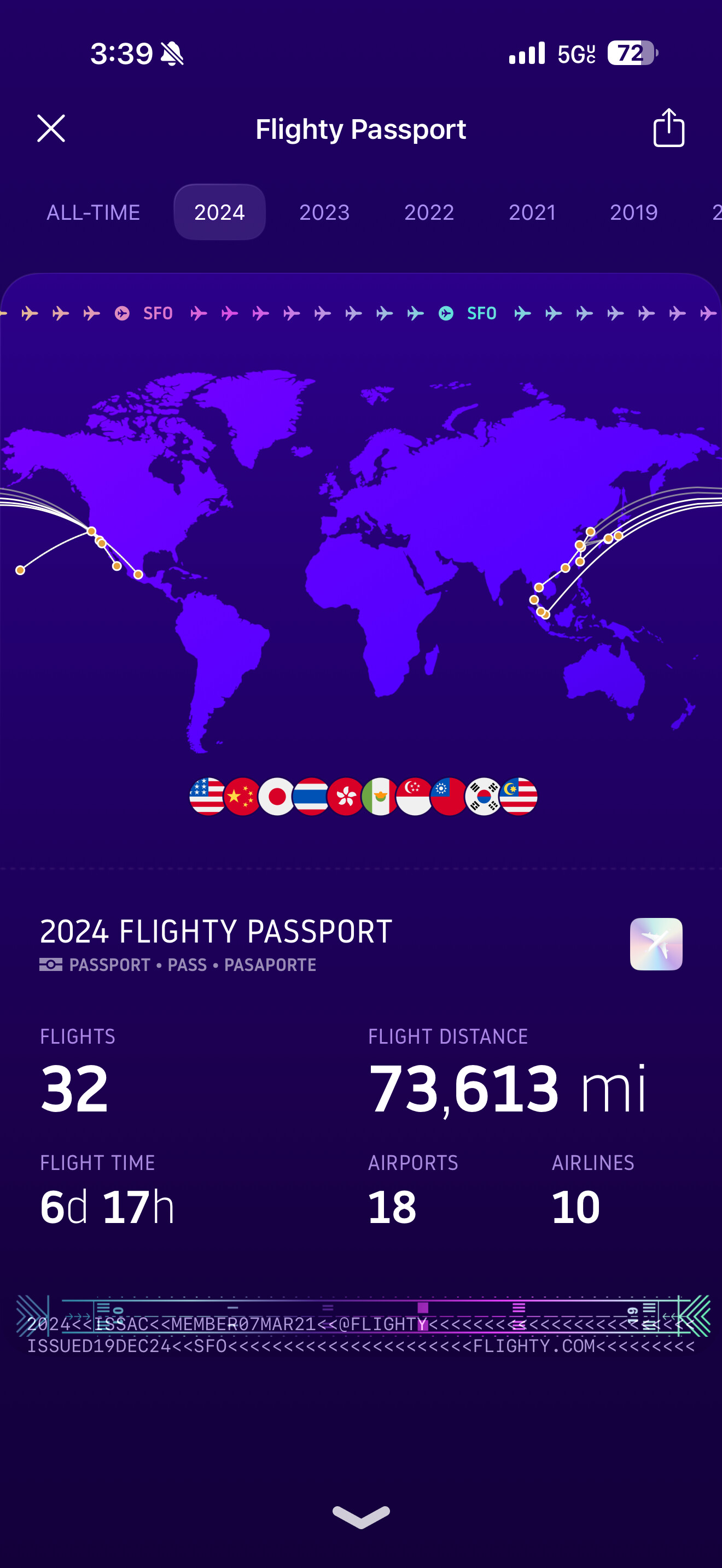Open the 2021 year tab
This screenshot has height=1568, width=722.
pyautogui.click(x=532, y=213)
